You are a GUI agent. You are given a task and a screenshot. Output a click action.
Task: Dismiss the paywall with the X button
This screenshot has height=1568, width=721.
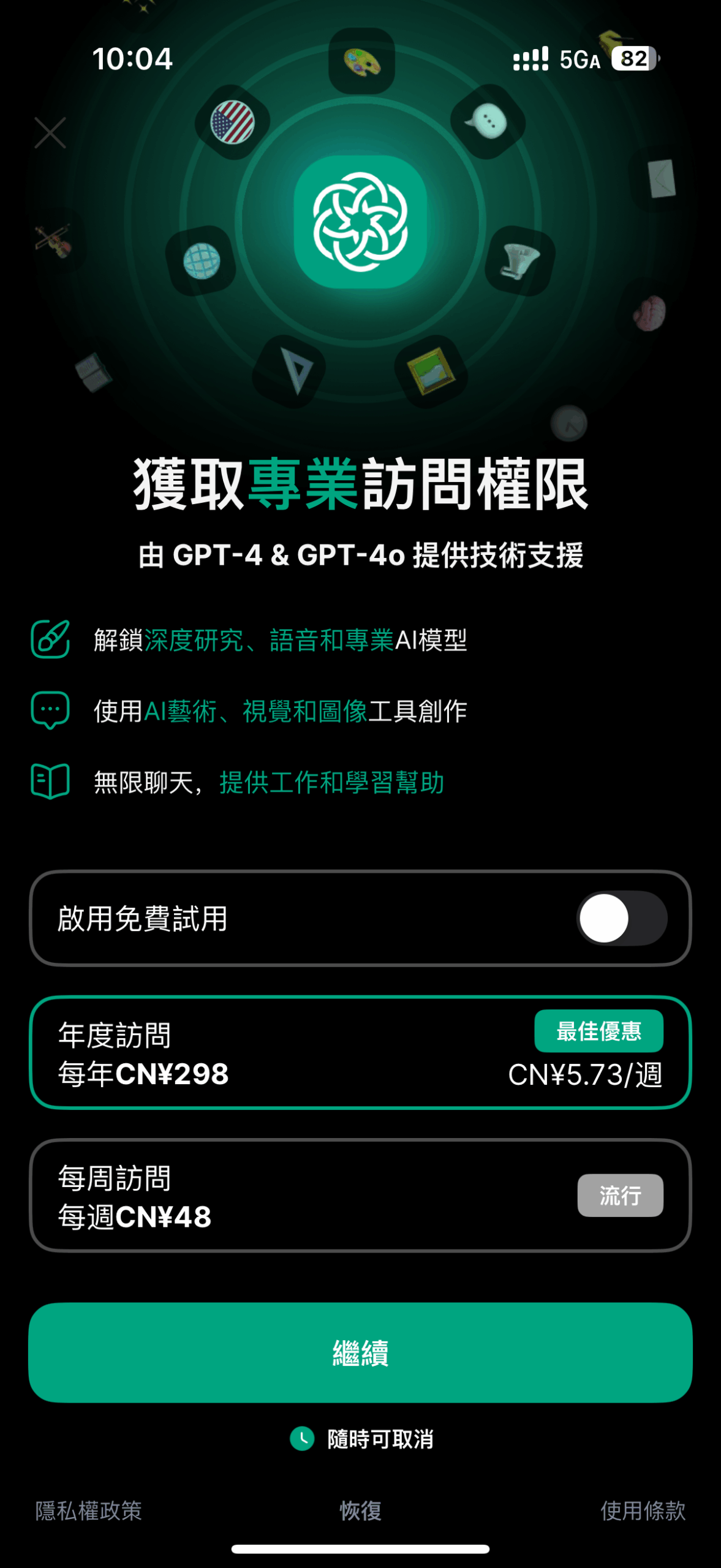49,134
